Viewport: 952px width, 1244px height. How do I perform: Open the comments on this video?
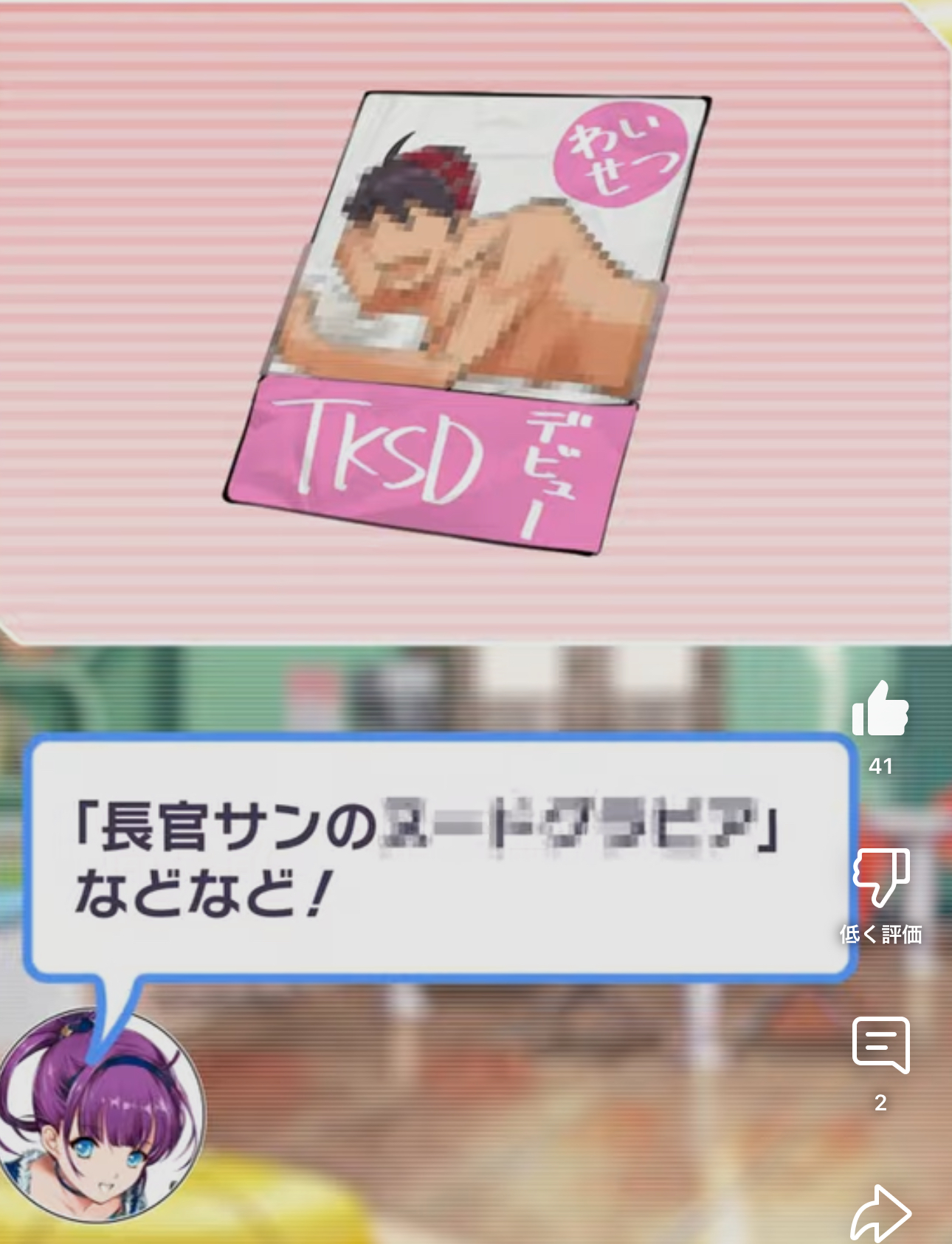[x=880, y=1045]
